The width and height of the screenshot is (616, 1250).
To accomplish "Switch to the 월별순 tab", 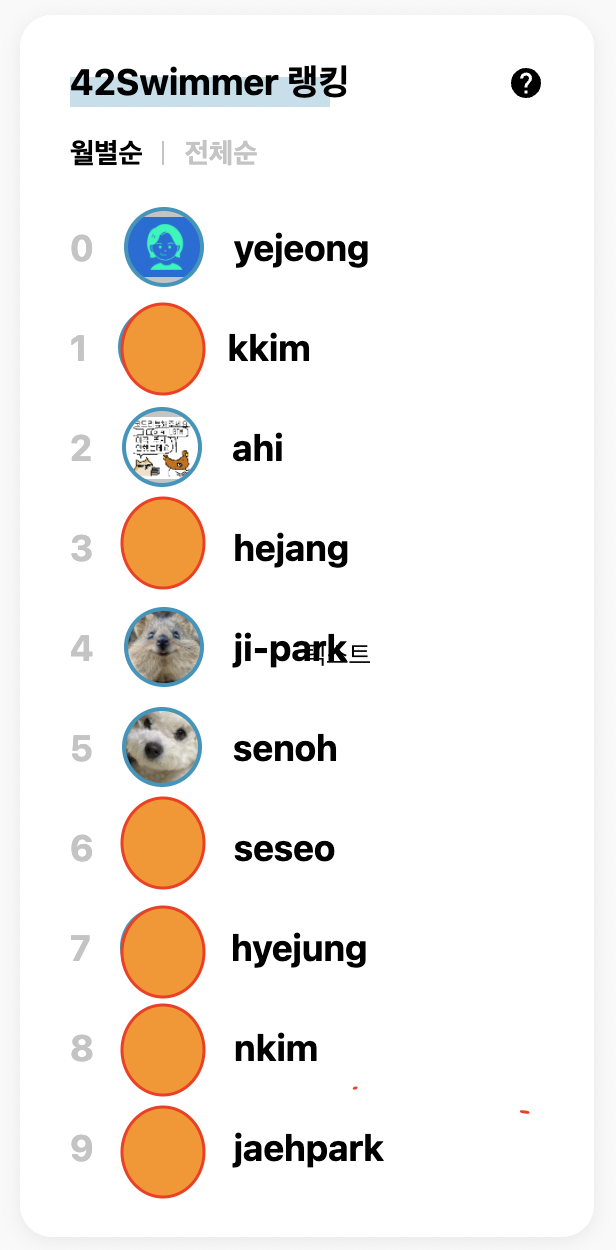I will (x=106, y=153).
